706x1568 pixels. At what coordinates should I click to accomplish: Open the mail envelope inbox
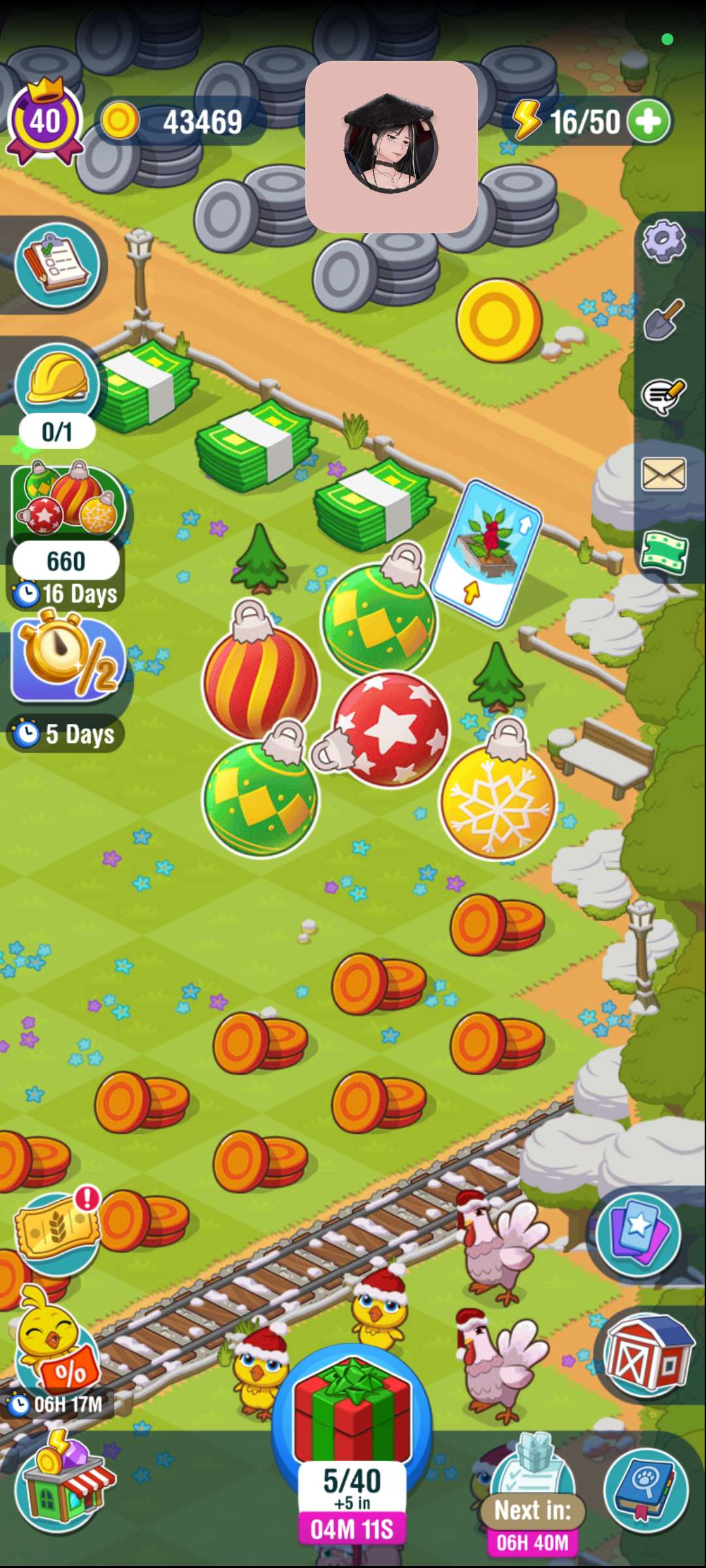tap(664, 474)
